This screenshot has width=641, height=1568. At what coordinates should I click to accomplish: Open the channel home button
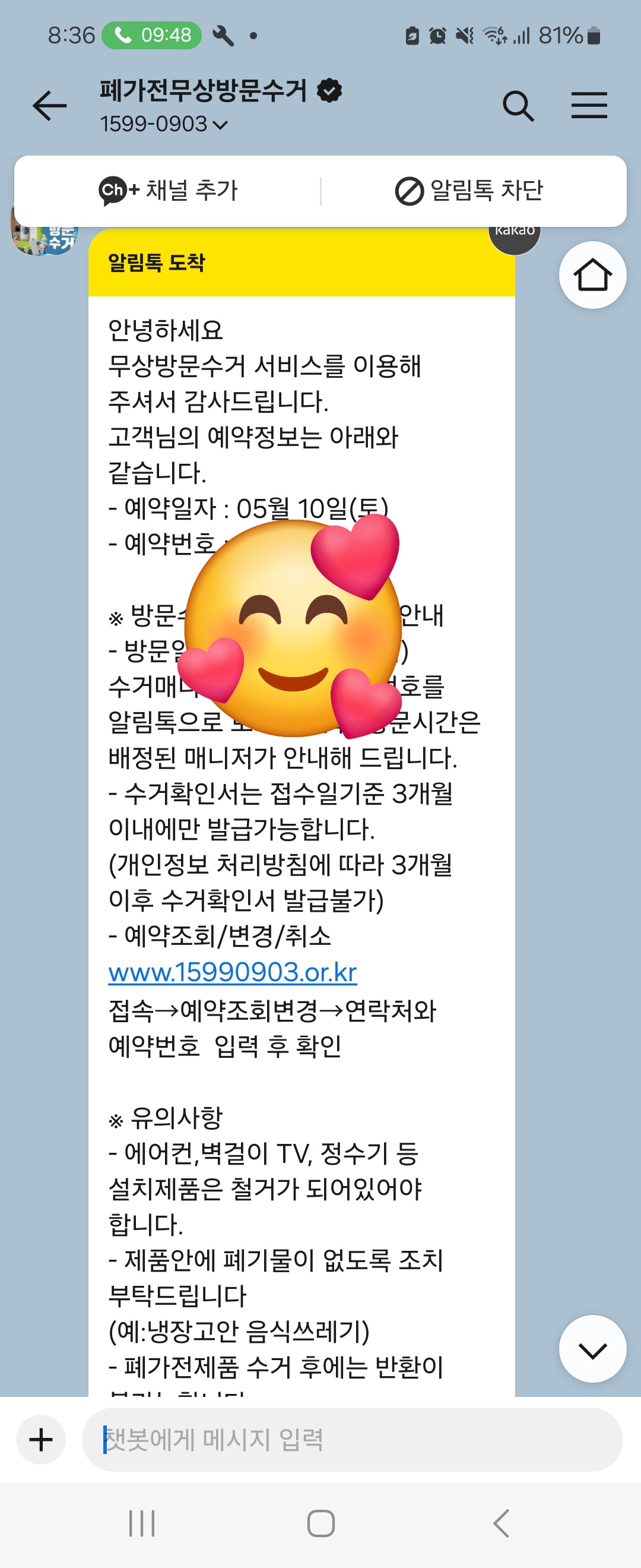(592, 275)
